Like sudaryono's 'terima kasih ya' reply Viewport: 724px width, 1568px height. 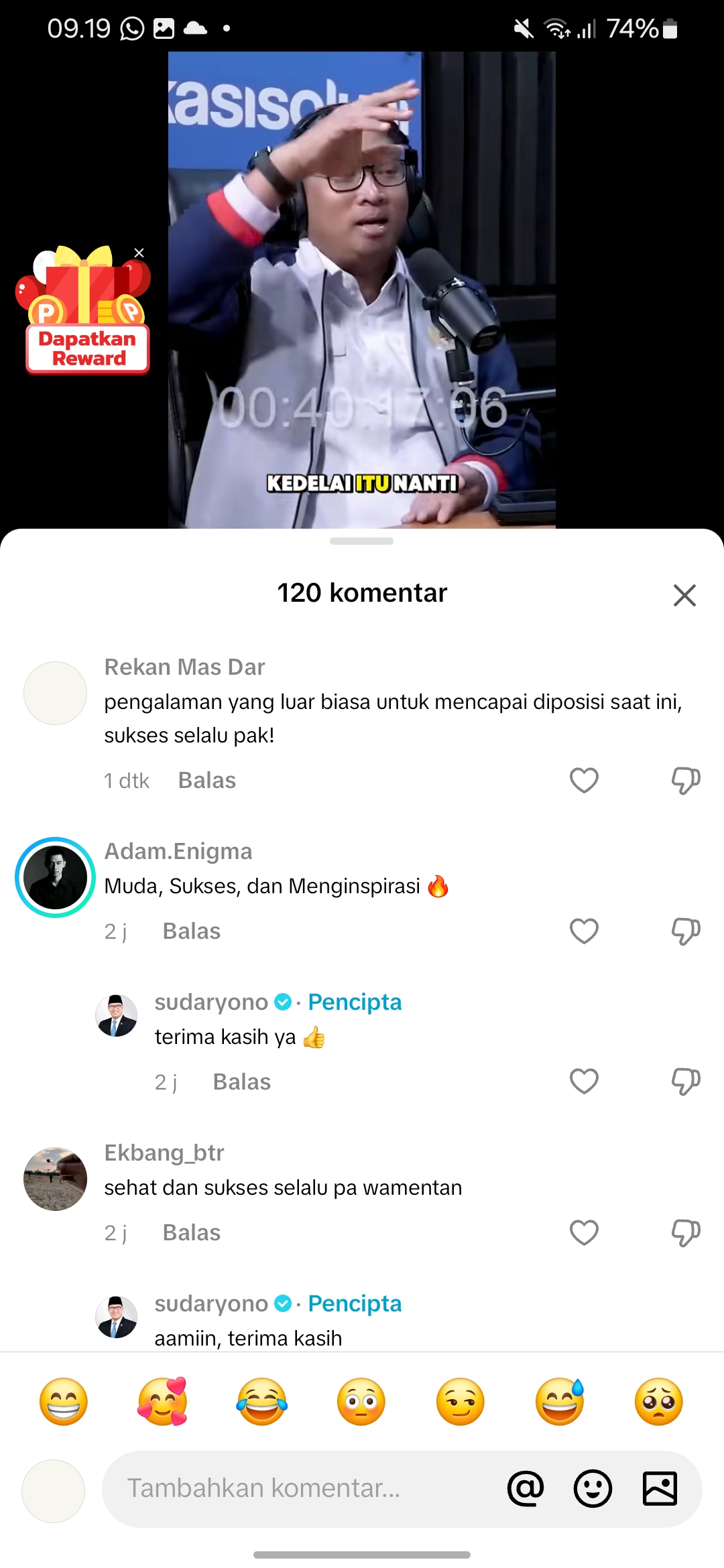pos(584,1082)
